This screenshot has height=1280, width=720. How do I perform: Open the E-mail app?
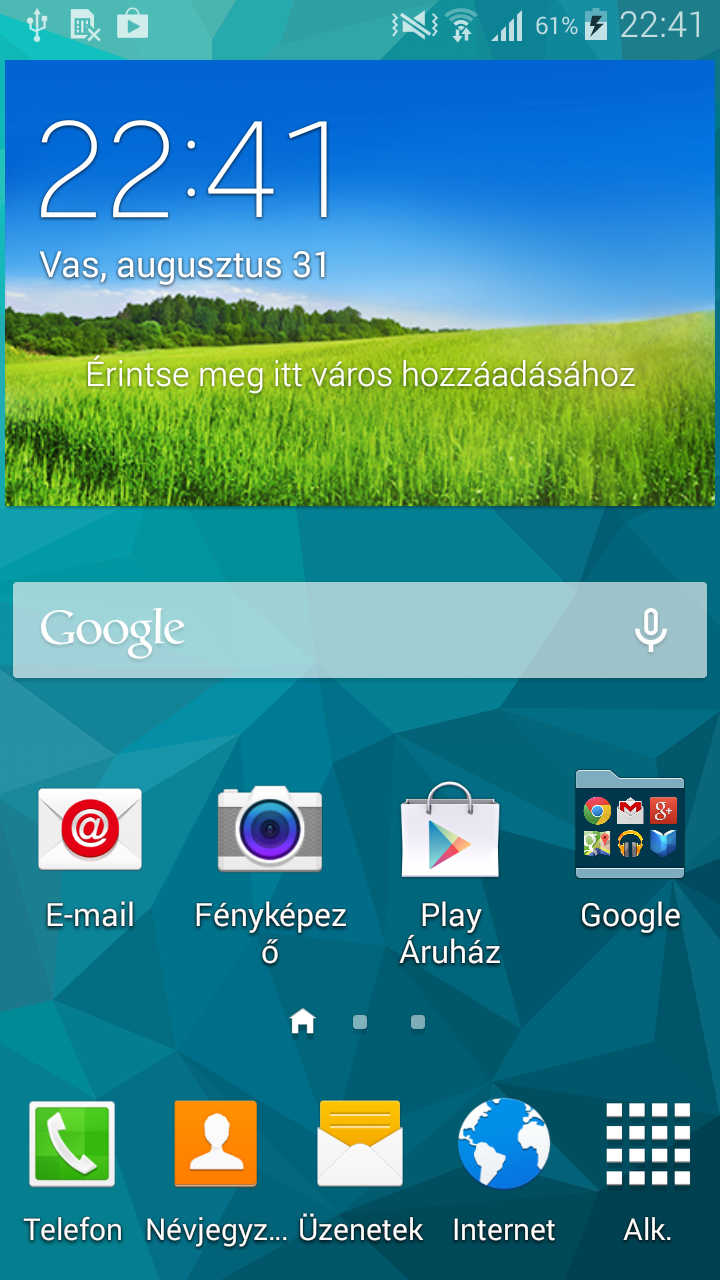click(90, 830)
